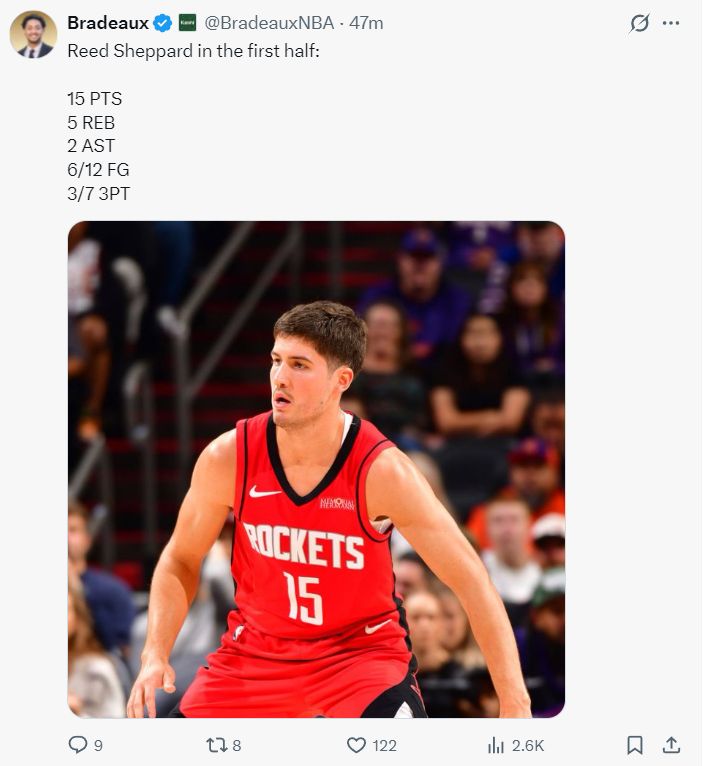
Task: View the post's analytics
Action: 496,745
